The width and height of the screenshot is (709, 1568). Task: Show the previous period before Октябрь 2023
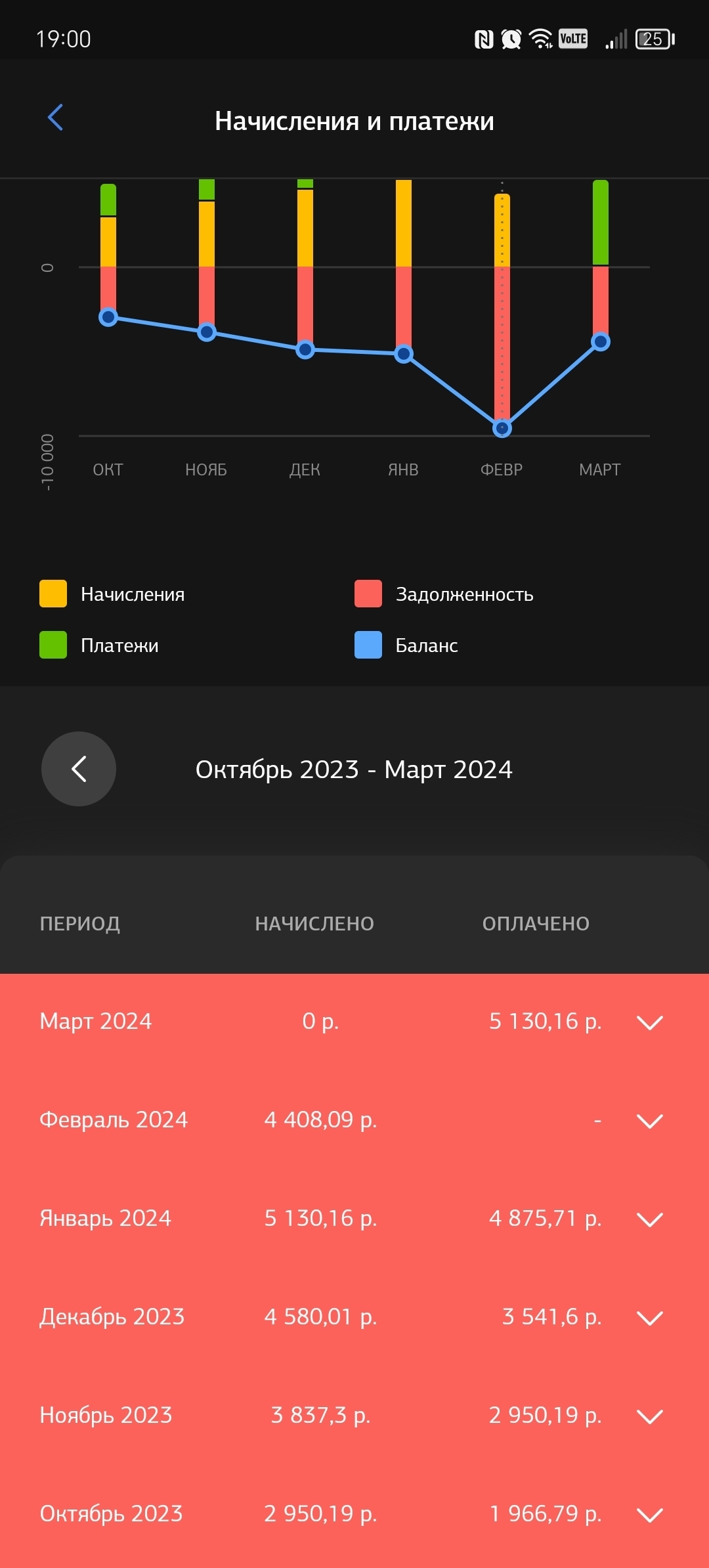[x=79, y=769]
